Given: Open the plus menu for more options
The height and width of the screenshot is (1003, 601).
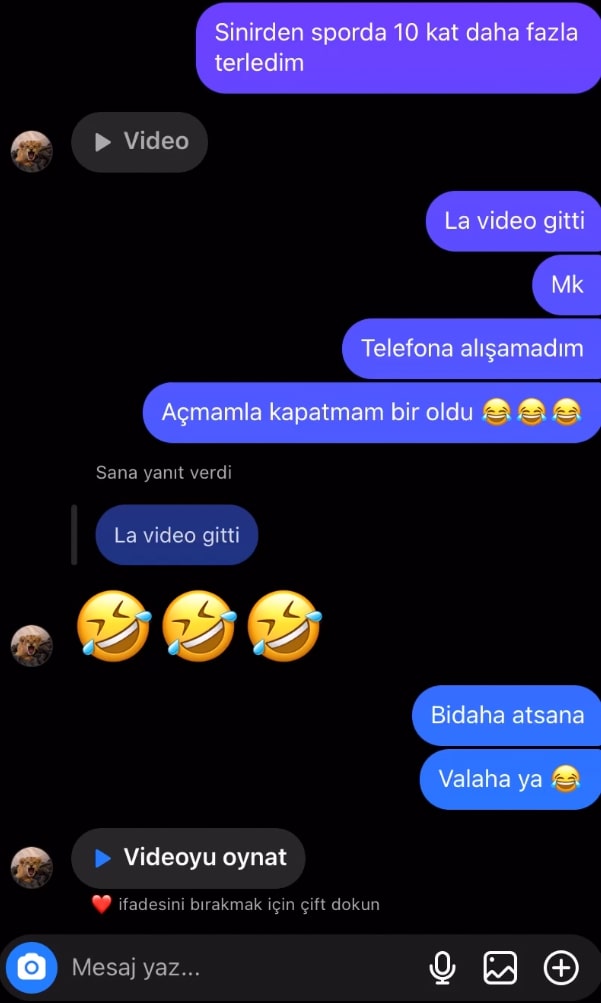Looking at the screenshot, I should click(x=561, y=968).
